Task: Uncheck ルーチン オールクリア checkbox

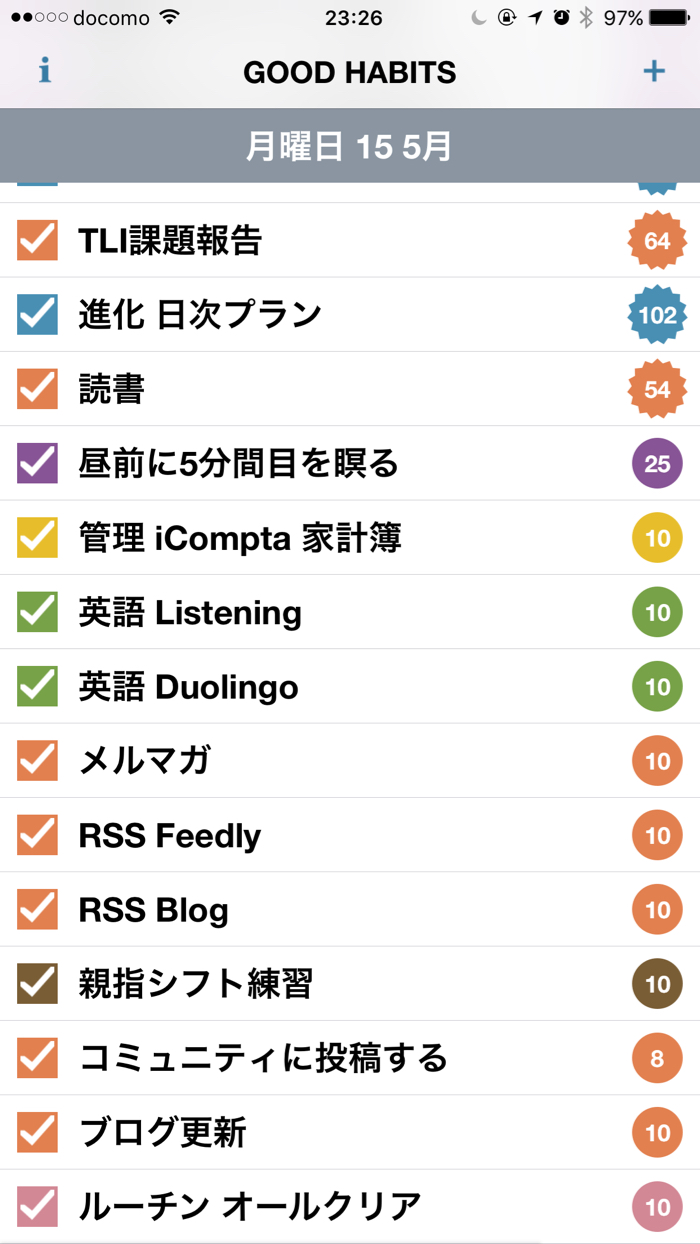Action: click(x=38, y=1207)
